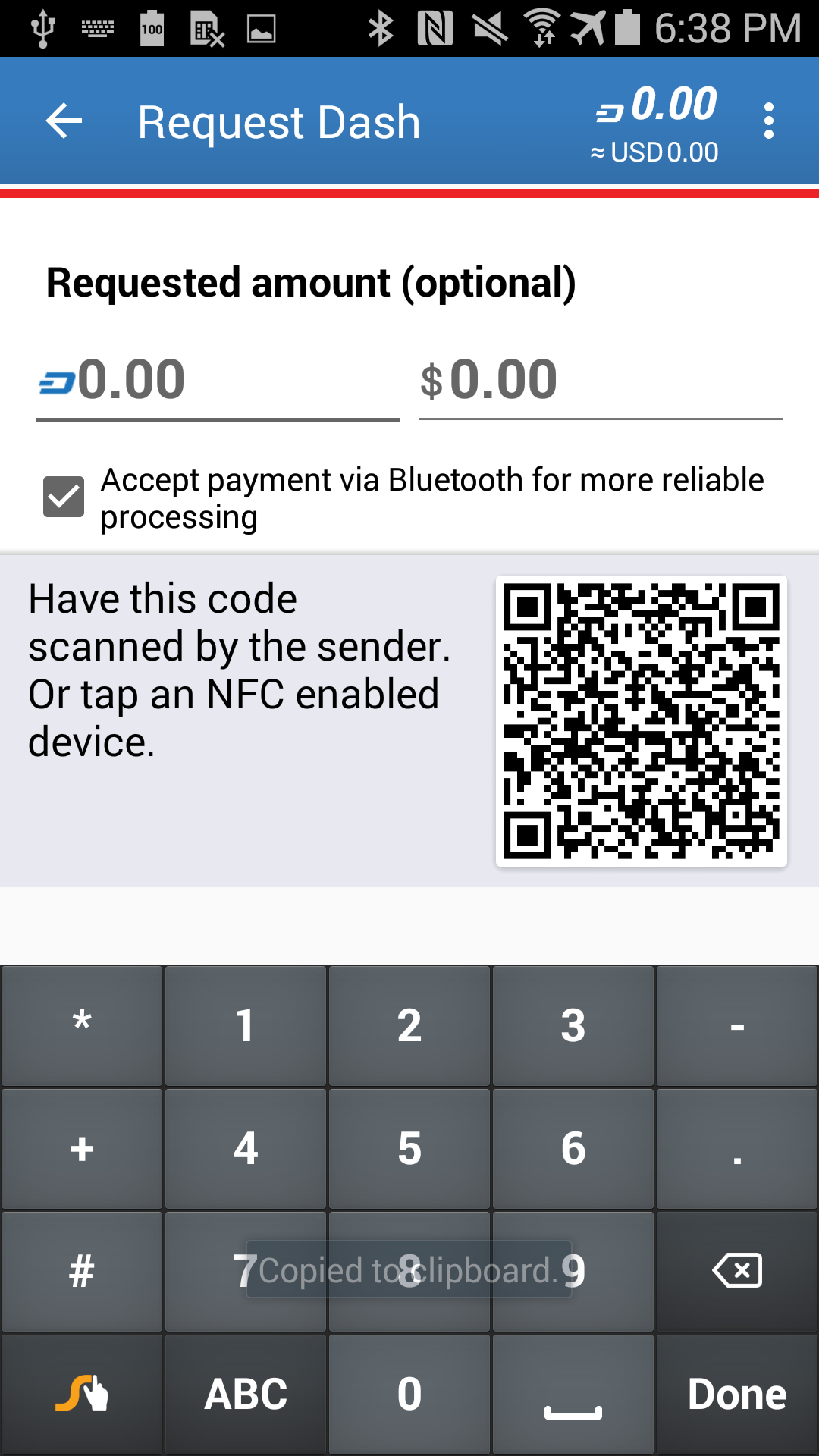The image size is (819, 1456).
Task: Enlarge the payment request QR code
Action: click(x=642, y=720)
